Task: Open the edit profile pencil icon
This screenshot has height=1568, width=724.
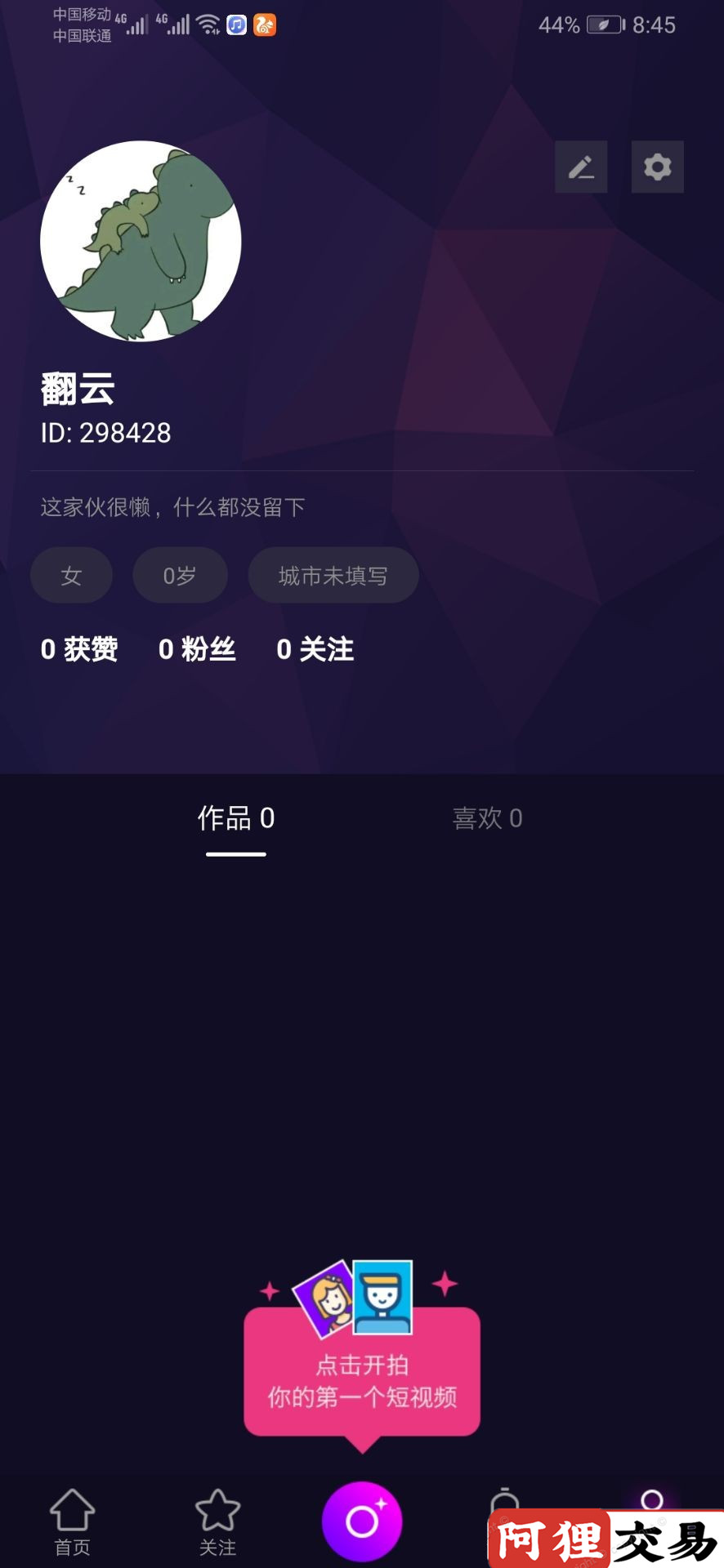Action: pos(581,167)
